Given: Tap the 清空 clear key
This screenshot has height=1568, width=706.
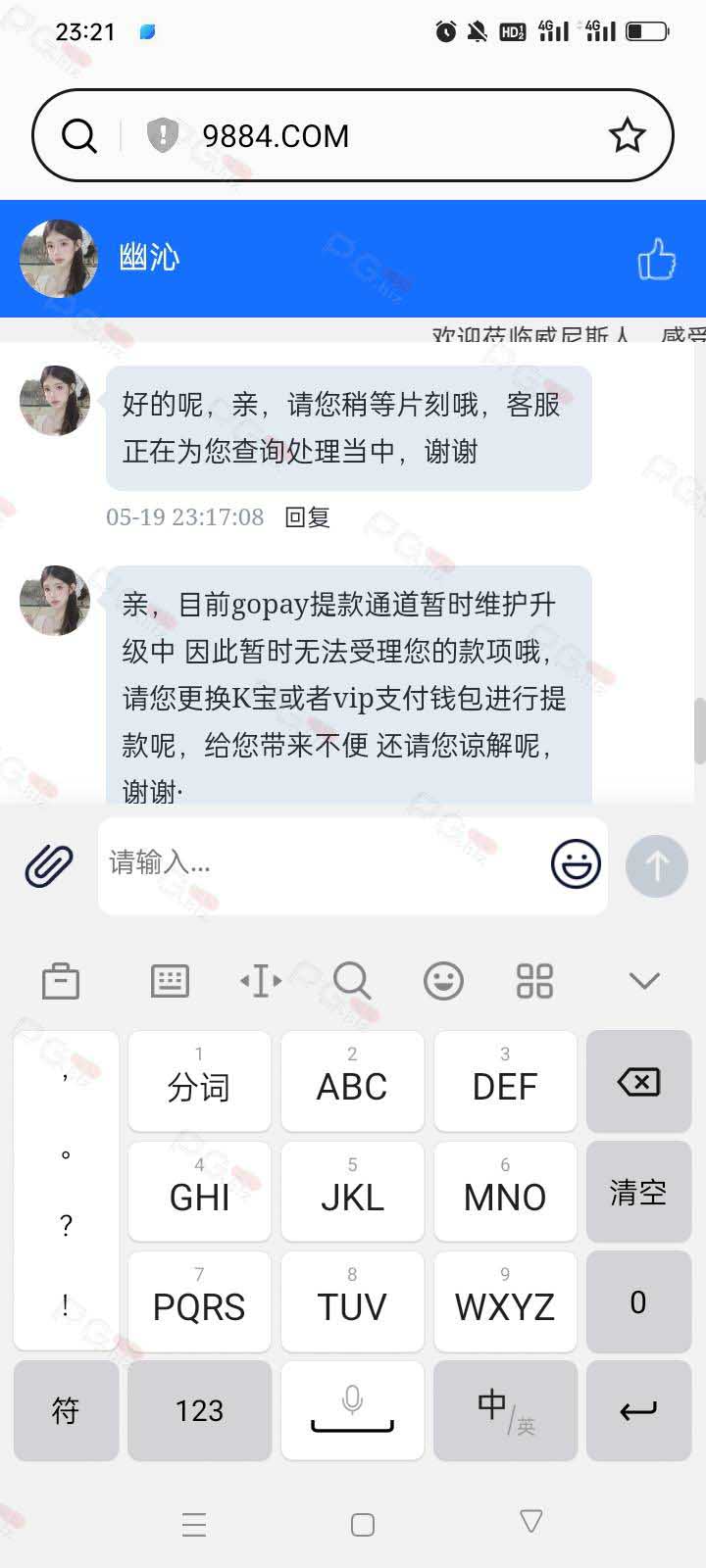Looking at the screenshot, I should coord(638,1193).
